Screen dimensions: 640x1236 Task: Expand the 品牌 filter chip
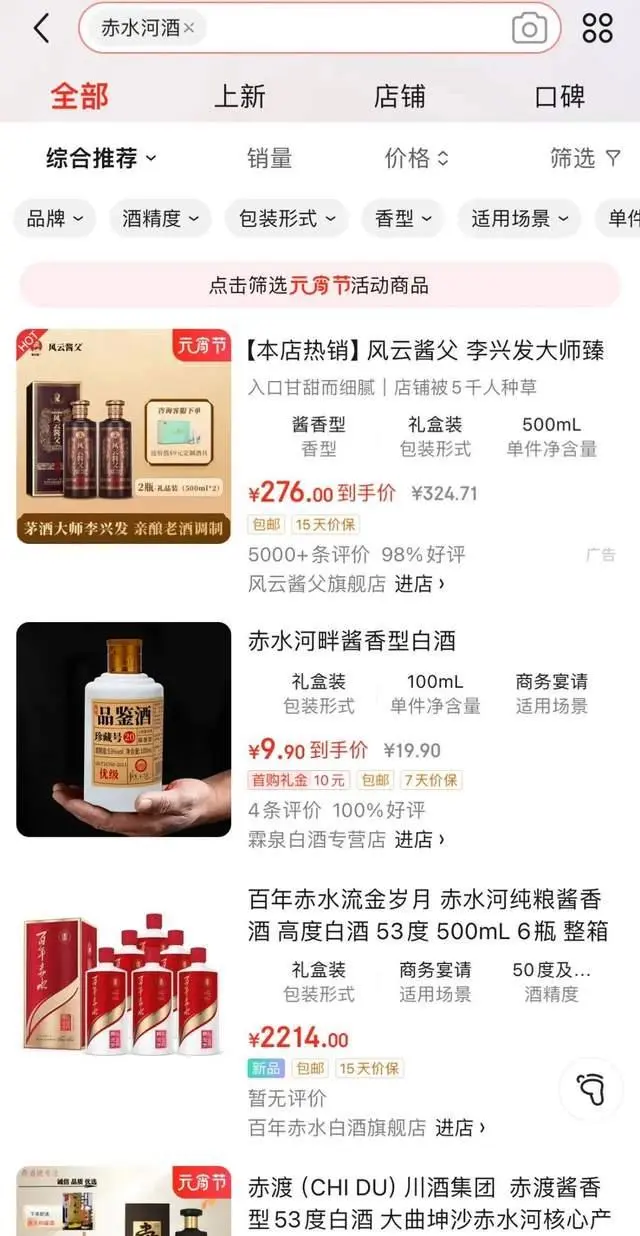(54, 218)
